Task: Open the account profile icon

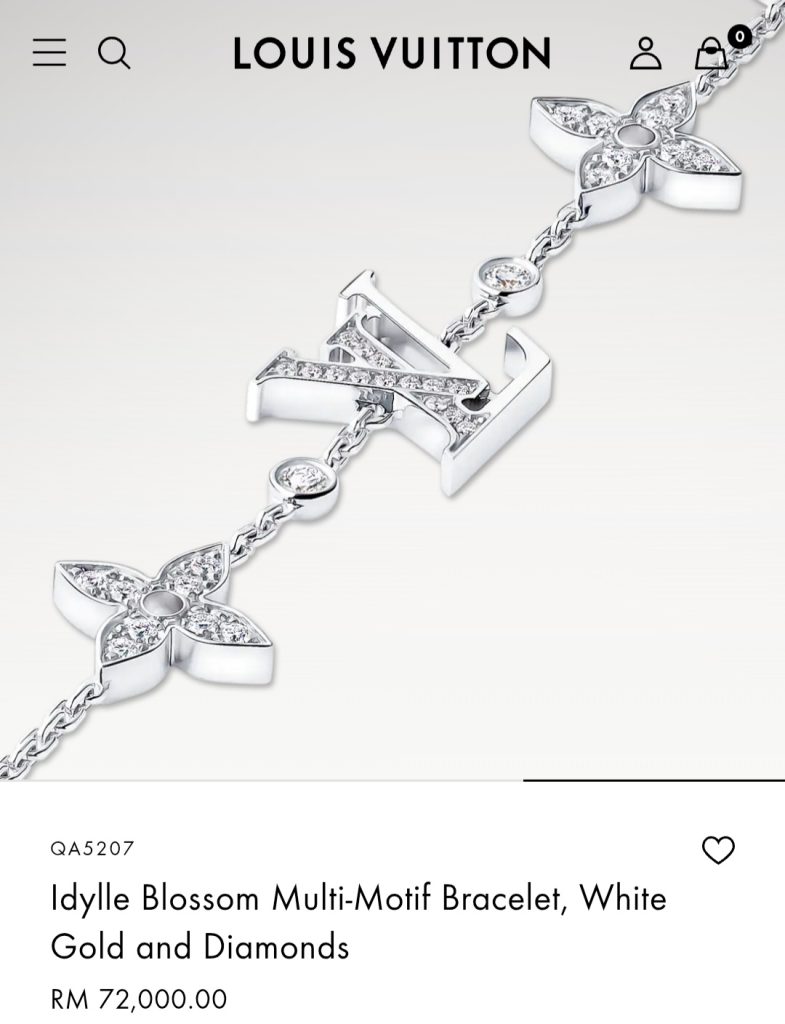Action: tap(646, 52)
